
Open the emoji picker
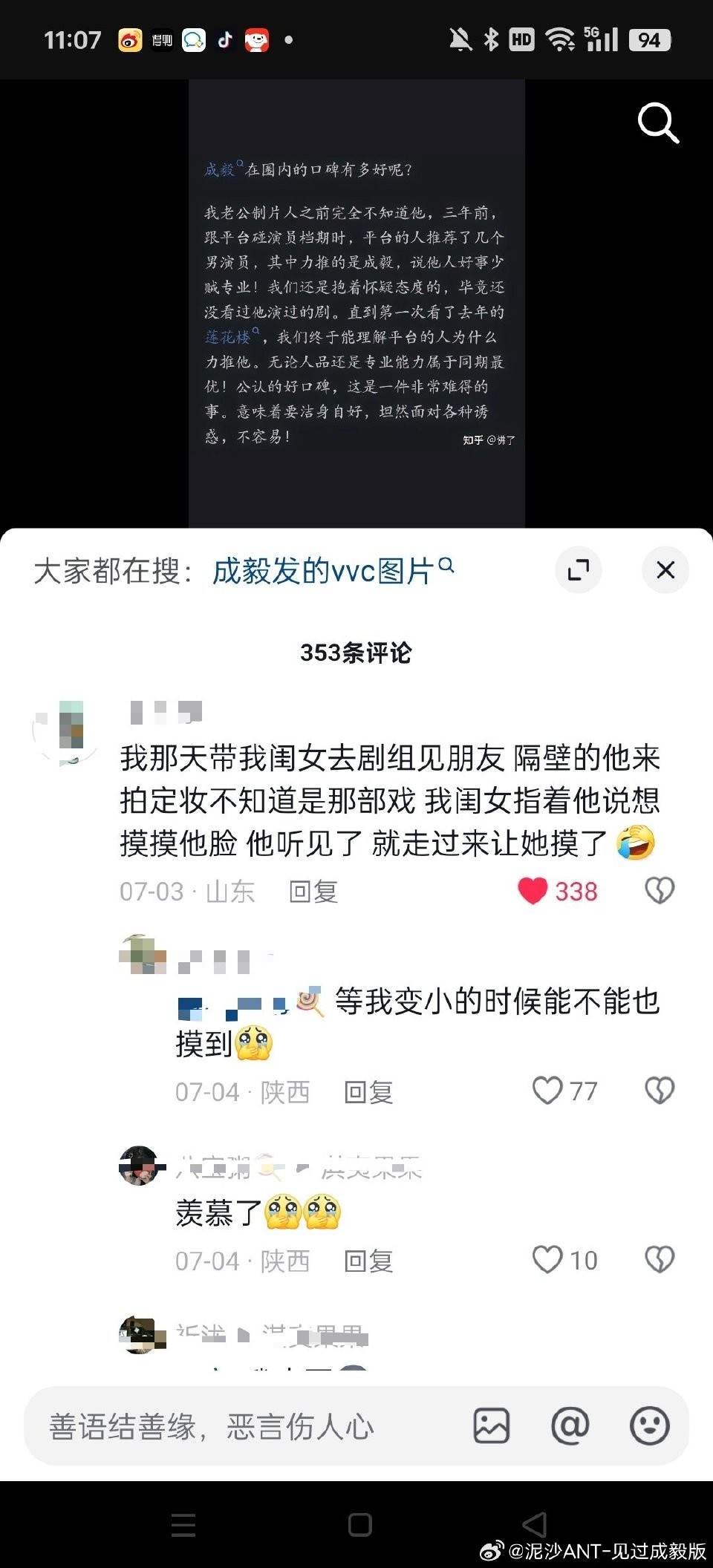pos(649,1425)
